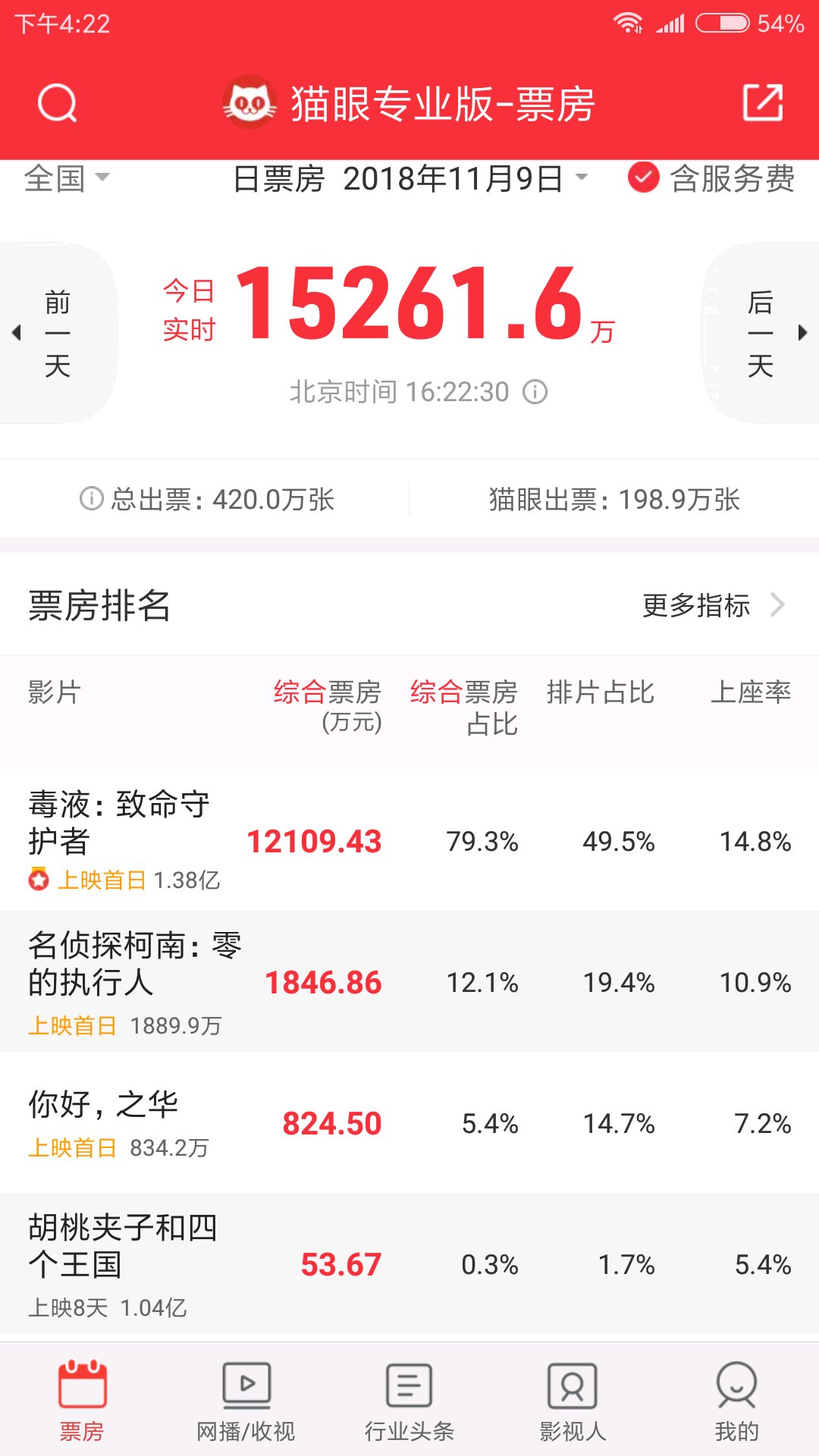
Task: Open the 全国 region dropdown
Action: point(67,179)
